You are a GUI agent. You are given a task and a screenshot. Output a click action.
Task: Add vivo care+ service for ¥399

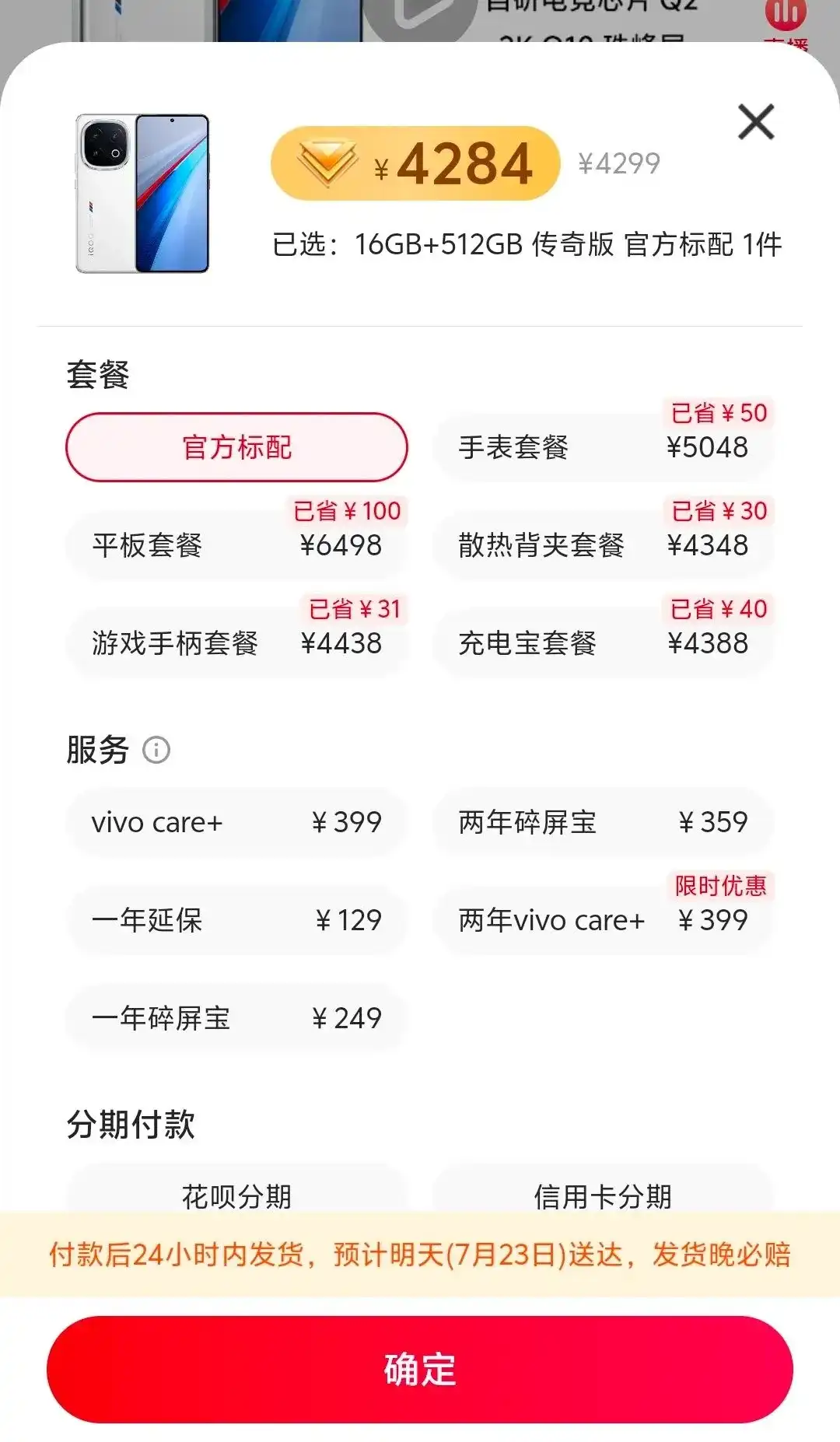(236, 822)
